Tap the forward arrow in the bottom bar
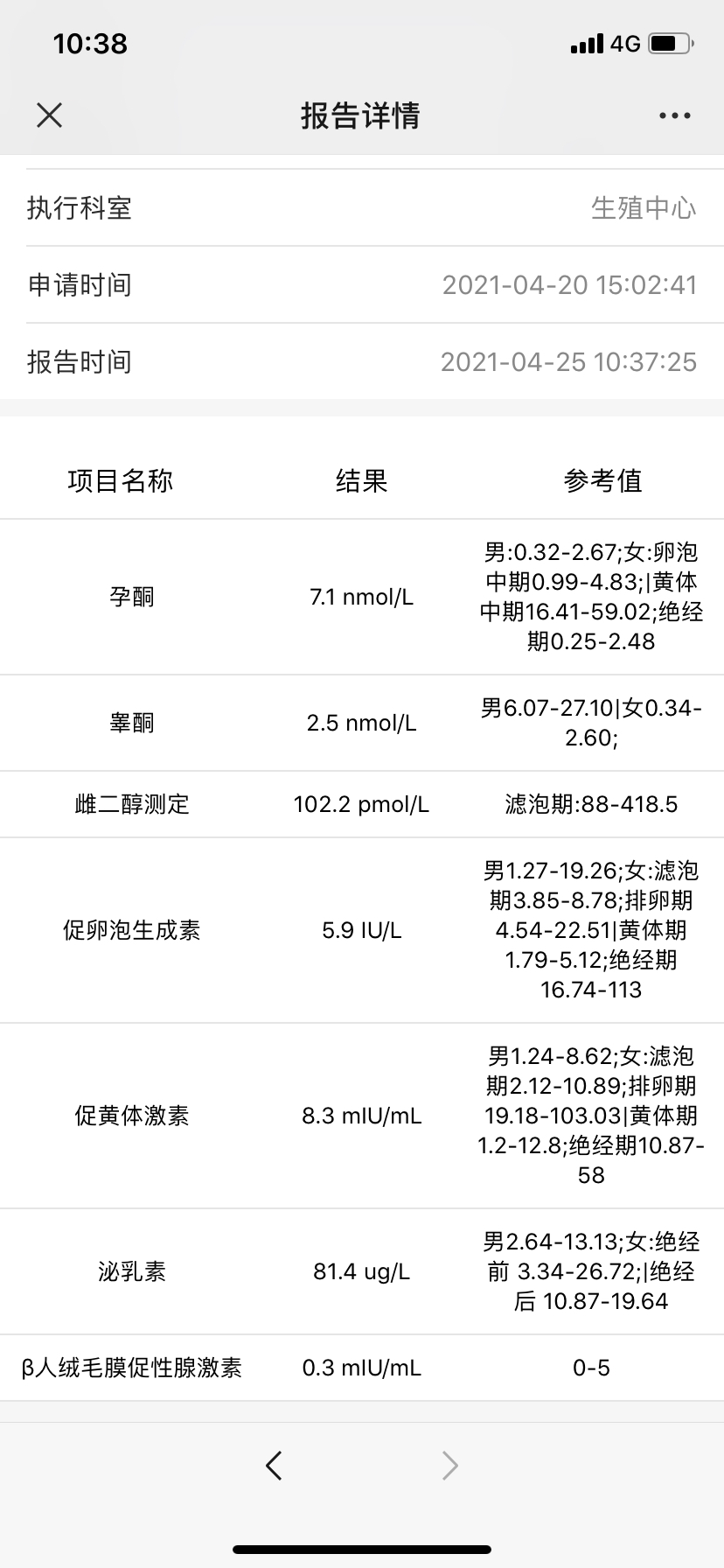Image resolution: width=724 pixels, height=1568 pixels. pyautogui.click(x=449, y=1465)
